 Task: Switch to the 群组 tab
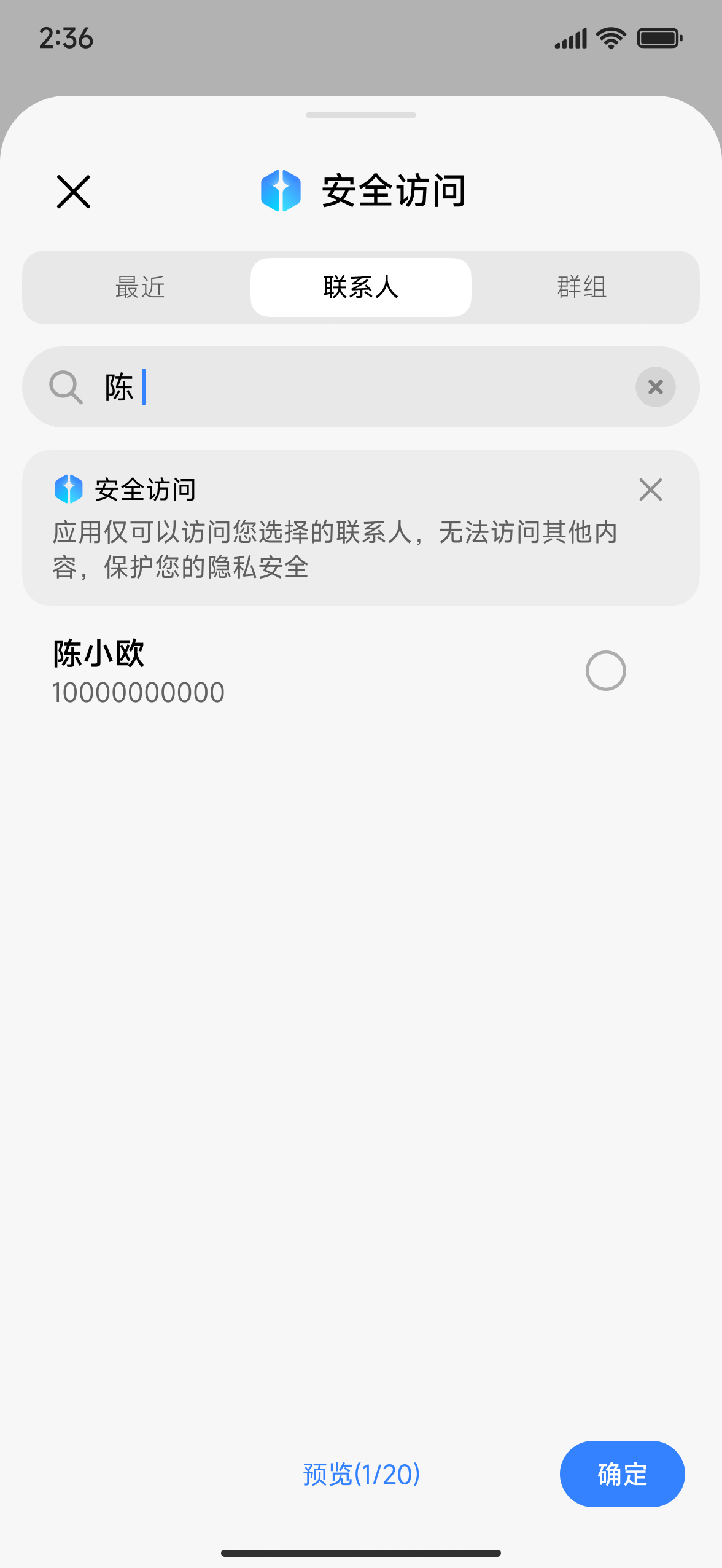pos(581,287)
